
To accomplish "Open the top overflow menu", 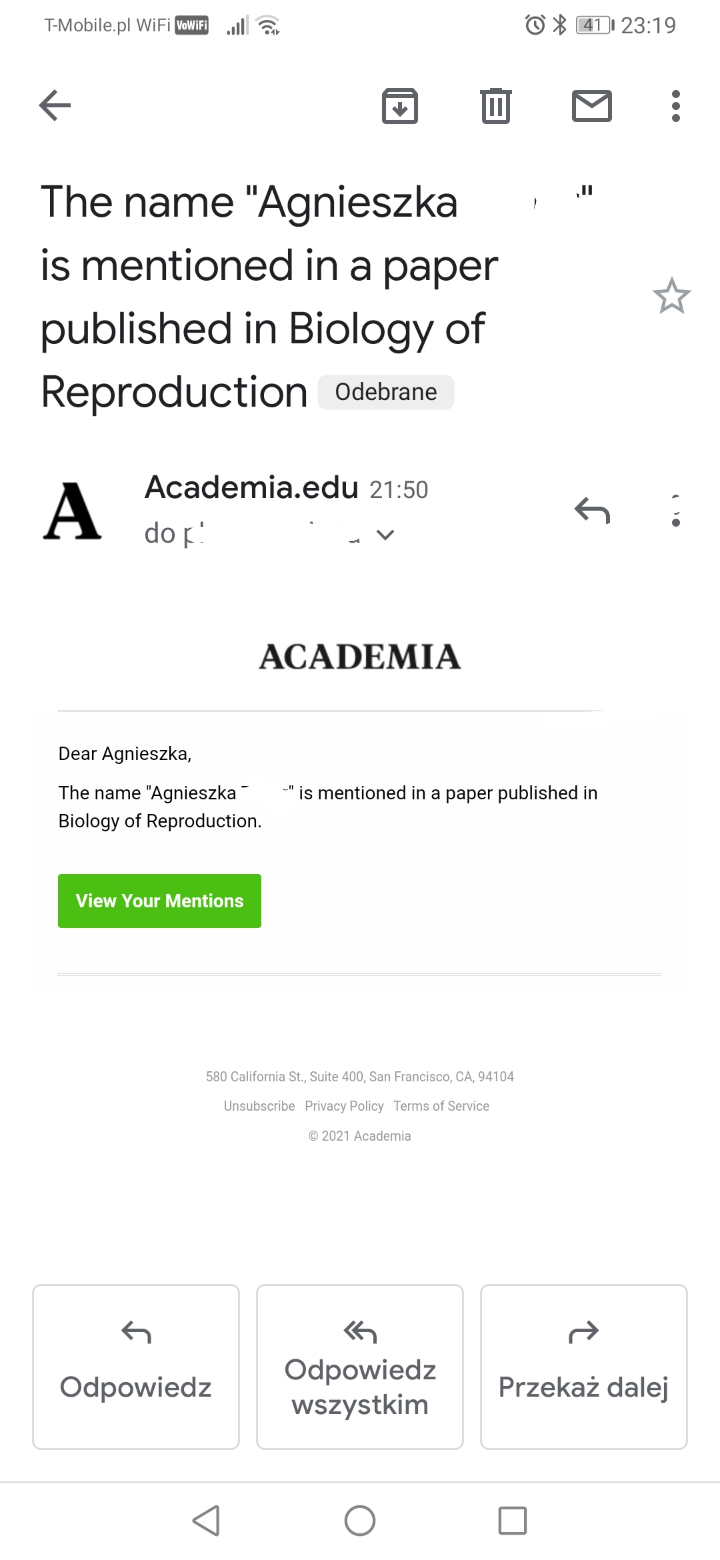I will pos(676,105).
